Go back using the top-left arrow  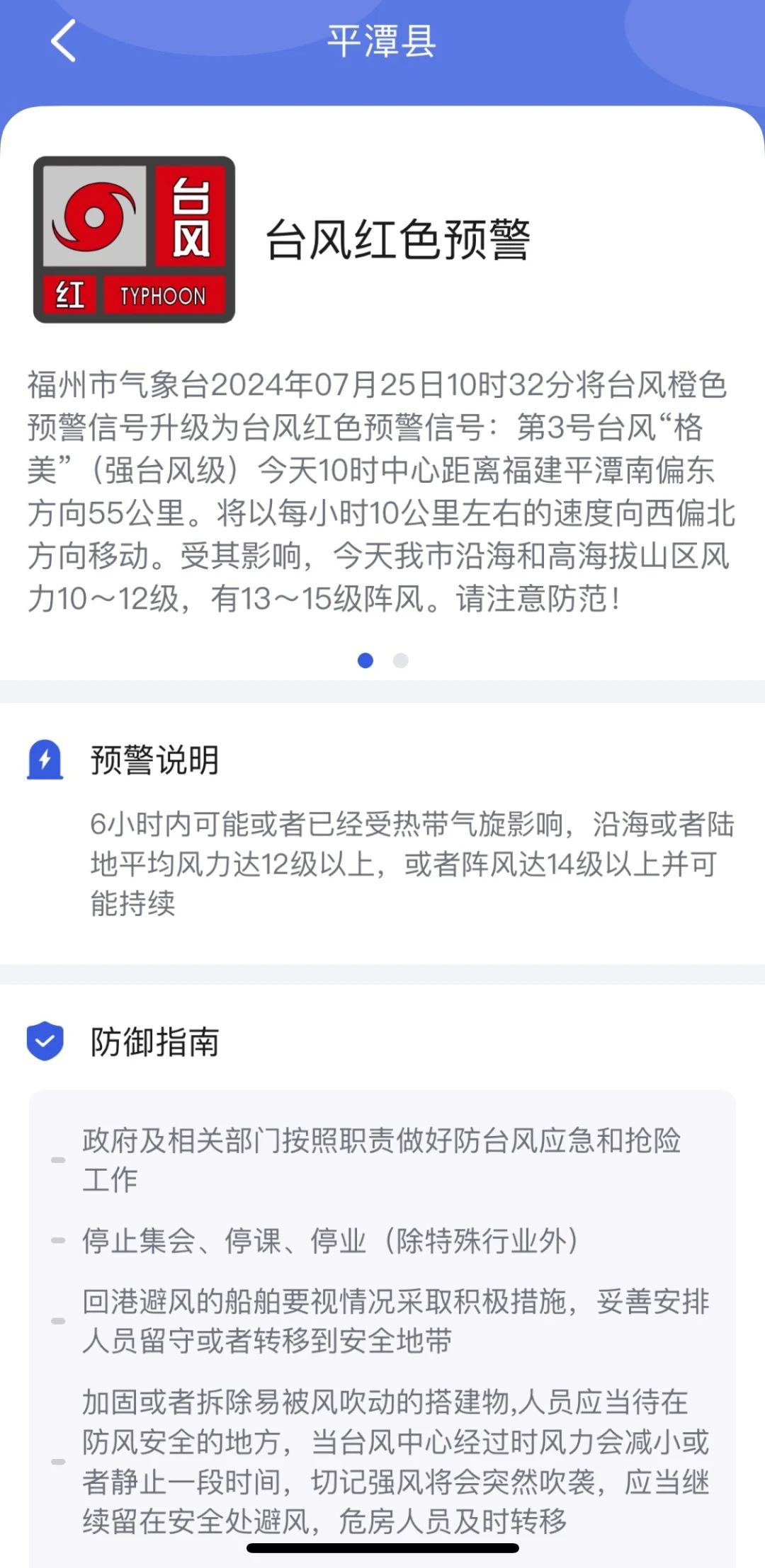coord(63,41)
